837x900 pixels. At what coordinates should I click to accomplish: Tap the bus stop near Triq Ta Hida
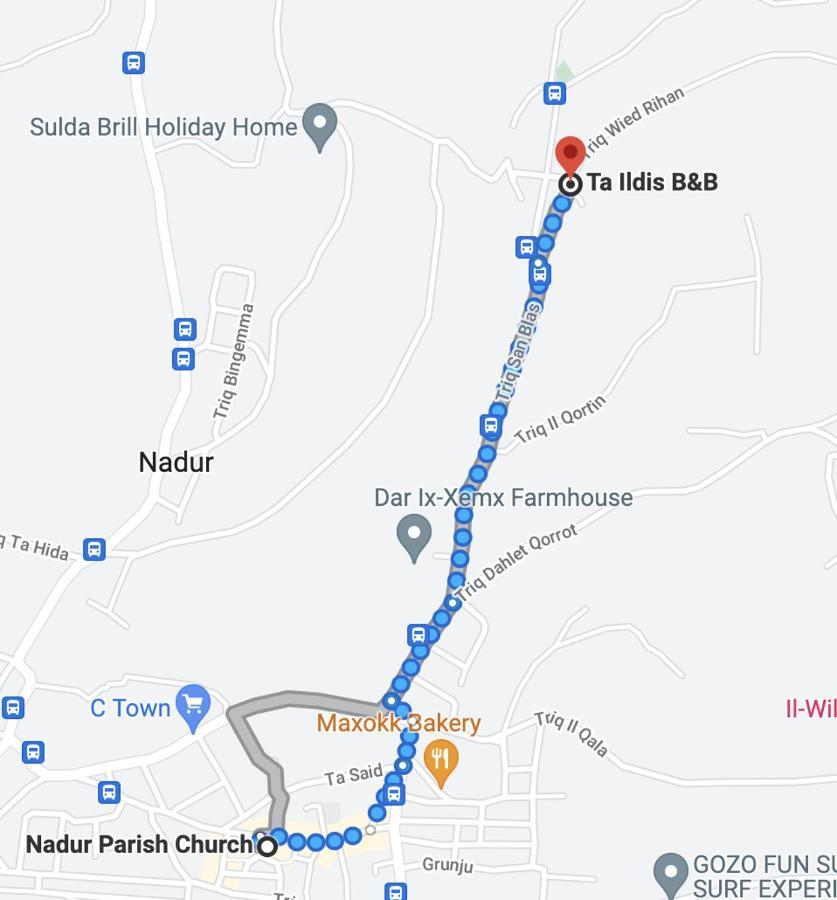point(94,549)
